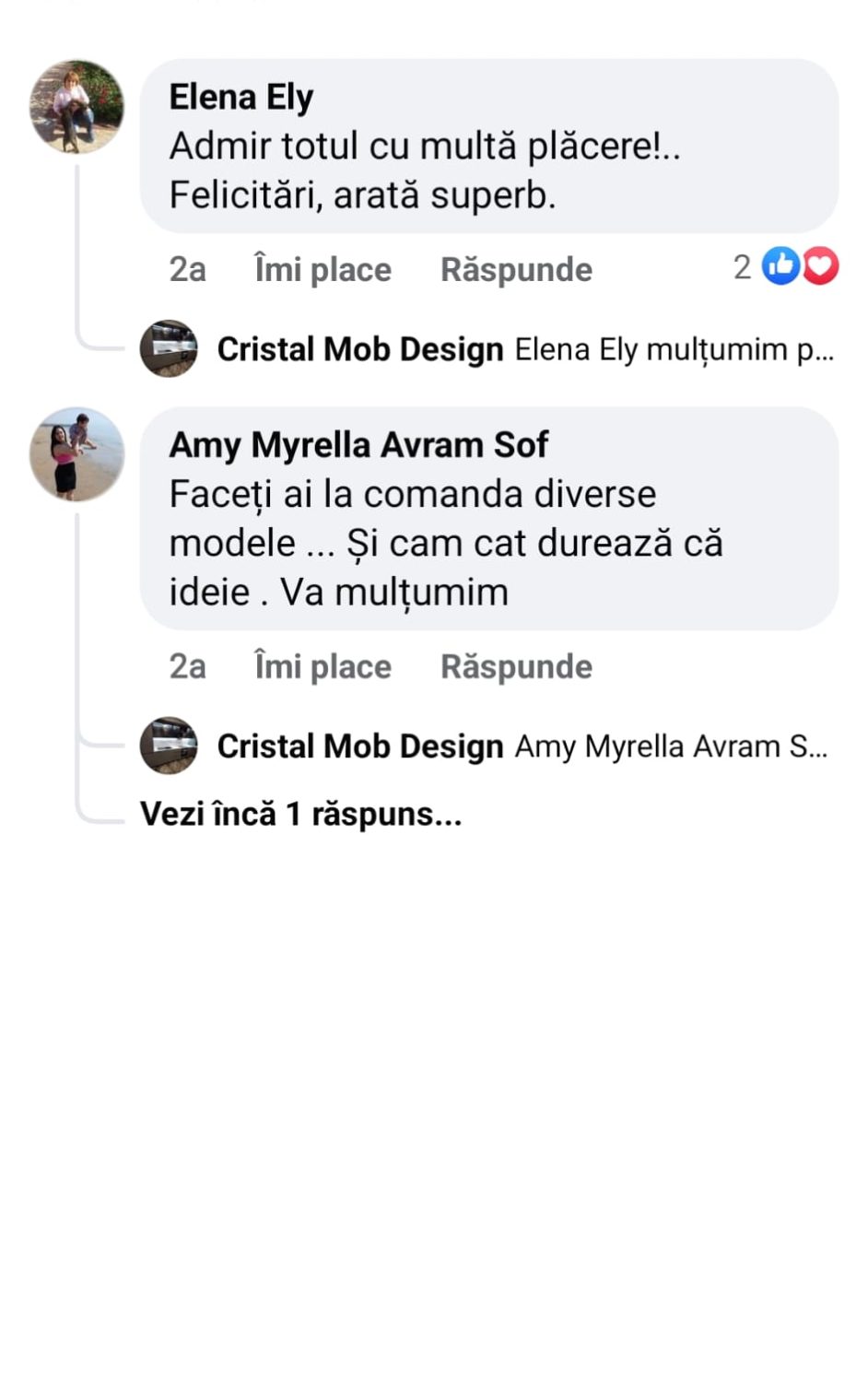Open Elena Ely's profile name link
Screen dimensions: 868x1374
click(x=240, y=97)
